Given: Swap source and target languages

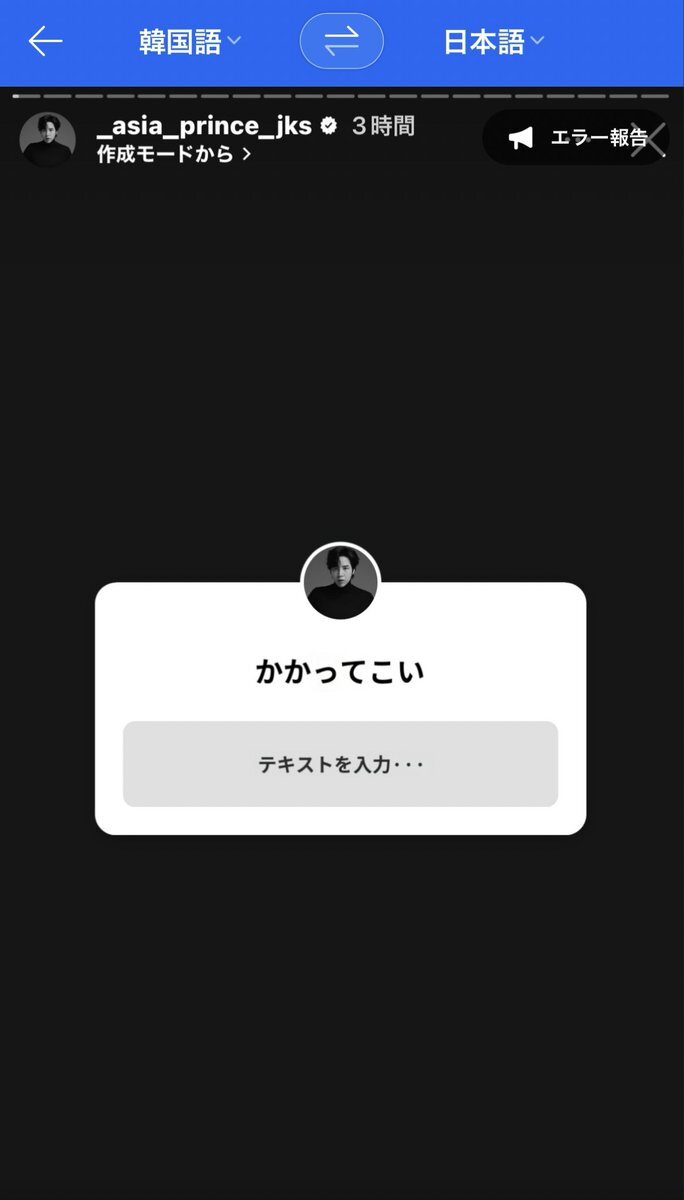Looking at the screenshot, I should click(341, 41).
